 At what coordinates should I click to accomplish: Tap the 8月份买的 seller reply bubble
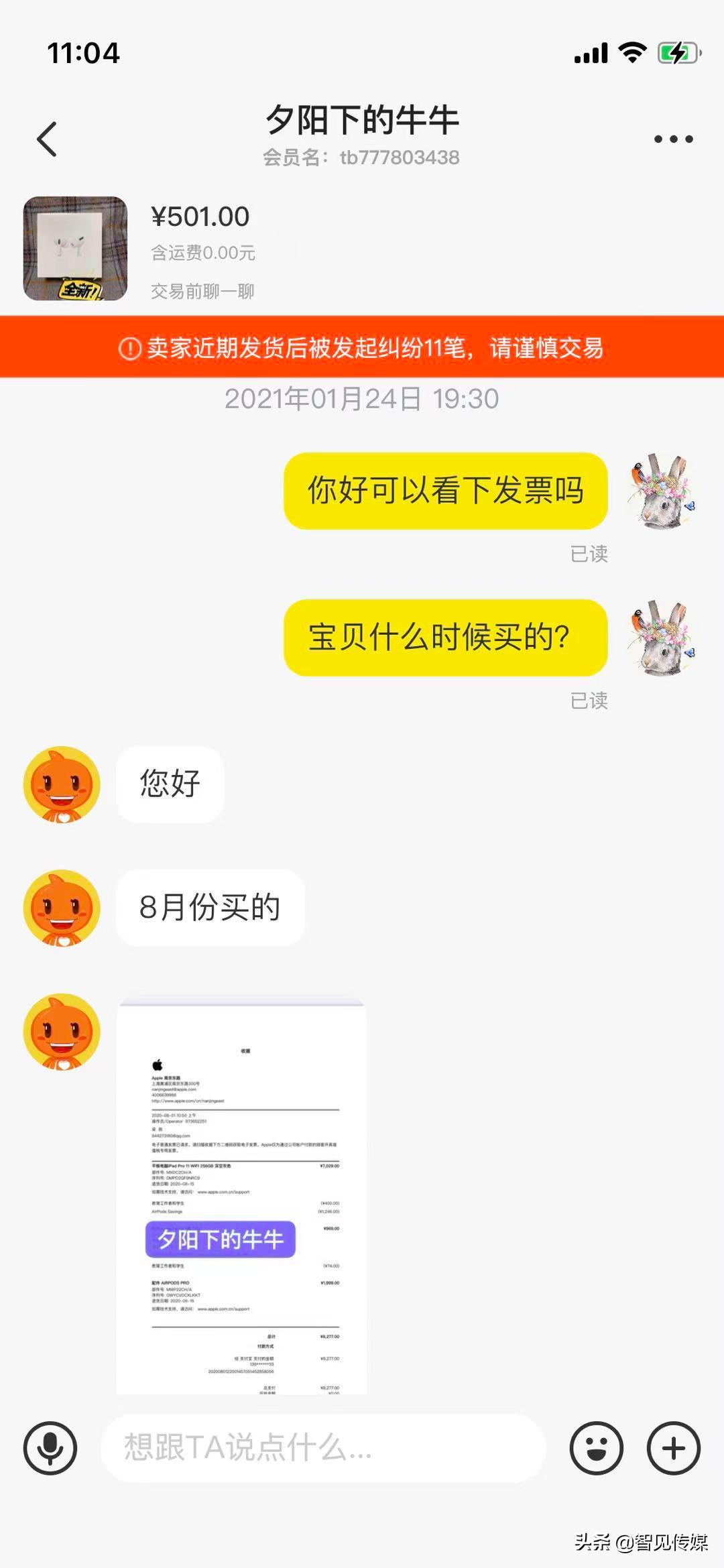coord(210,908)
